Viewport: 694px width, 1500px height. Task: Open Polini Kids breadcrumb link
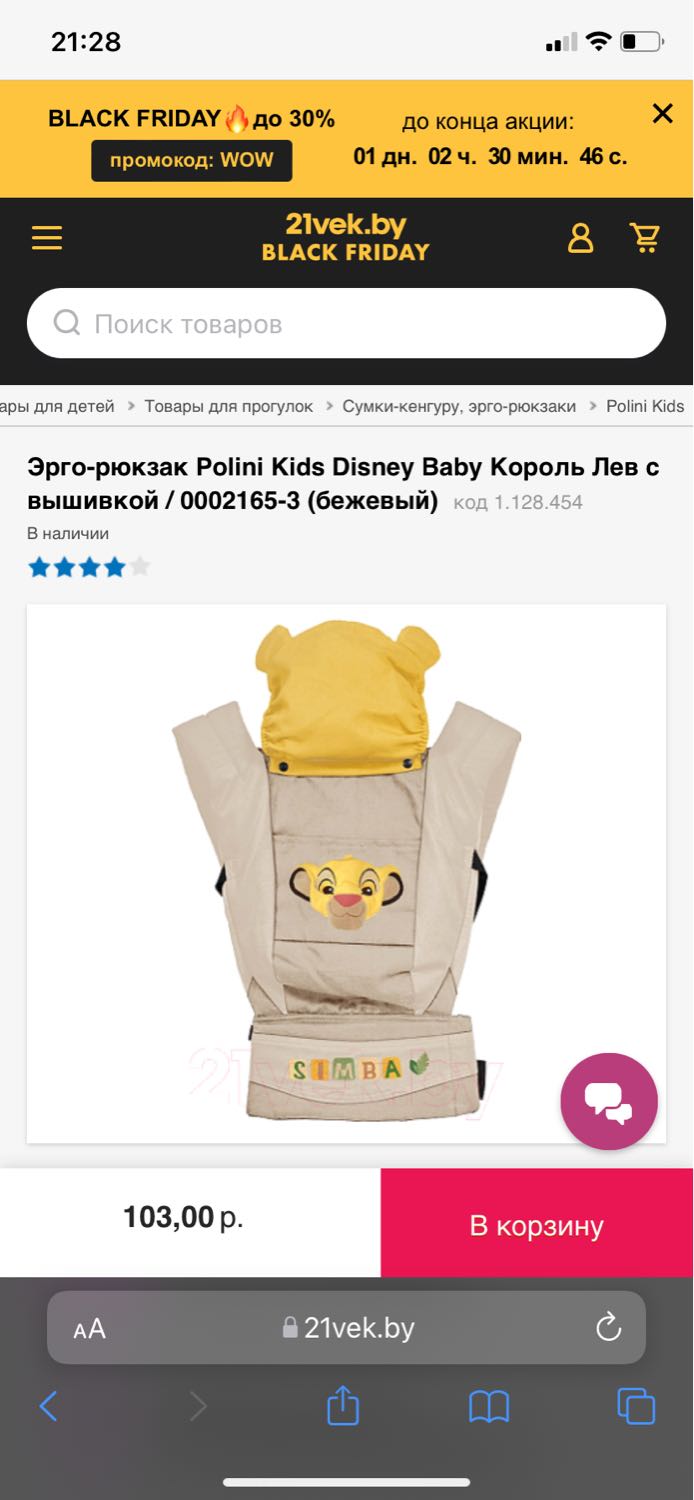pyautogui.click(x=645, y=406)
